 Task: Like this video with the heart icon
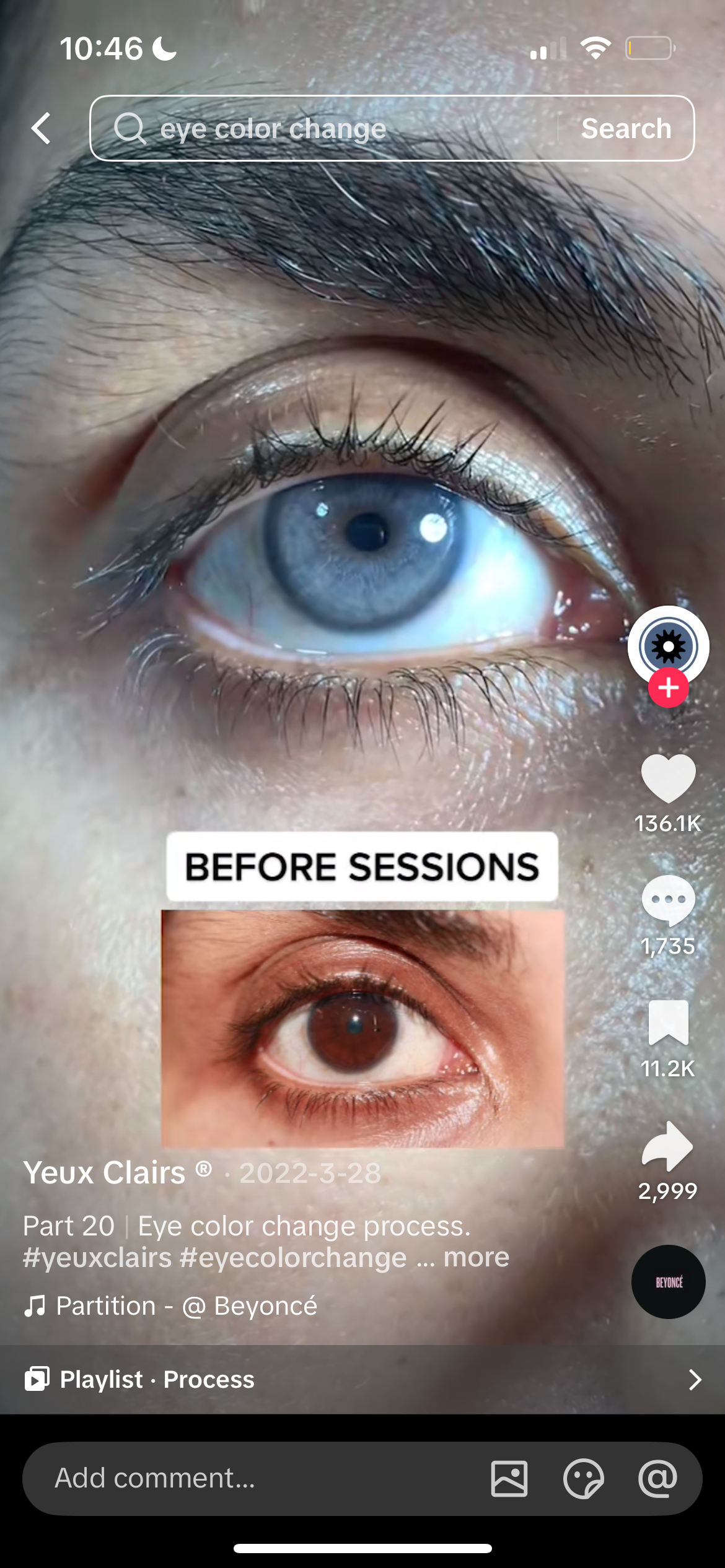tap(668, 778)
